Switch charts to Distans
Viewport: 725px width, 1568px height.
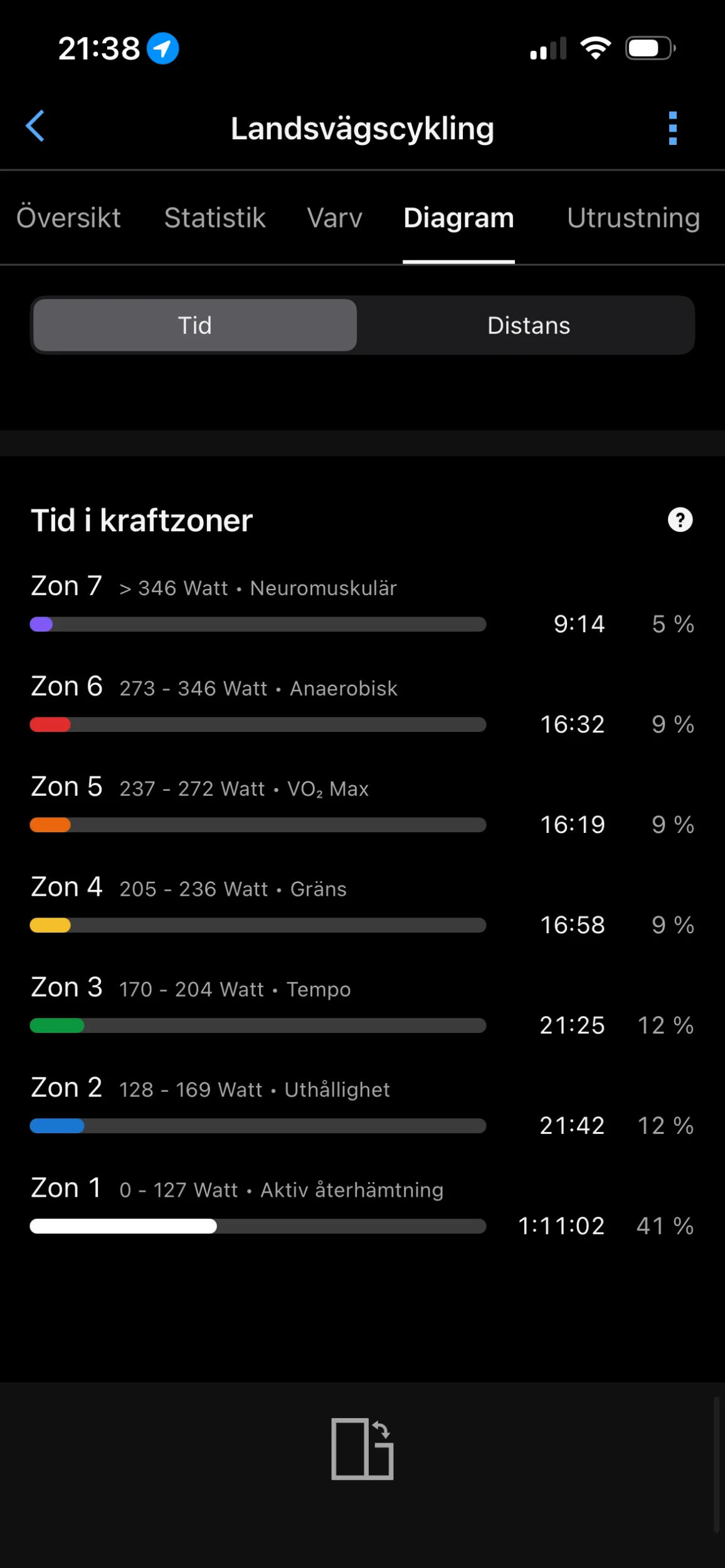point(529,325)
